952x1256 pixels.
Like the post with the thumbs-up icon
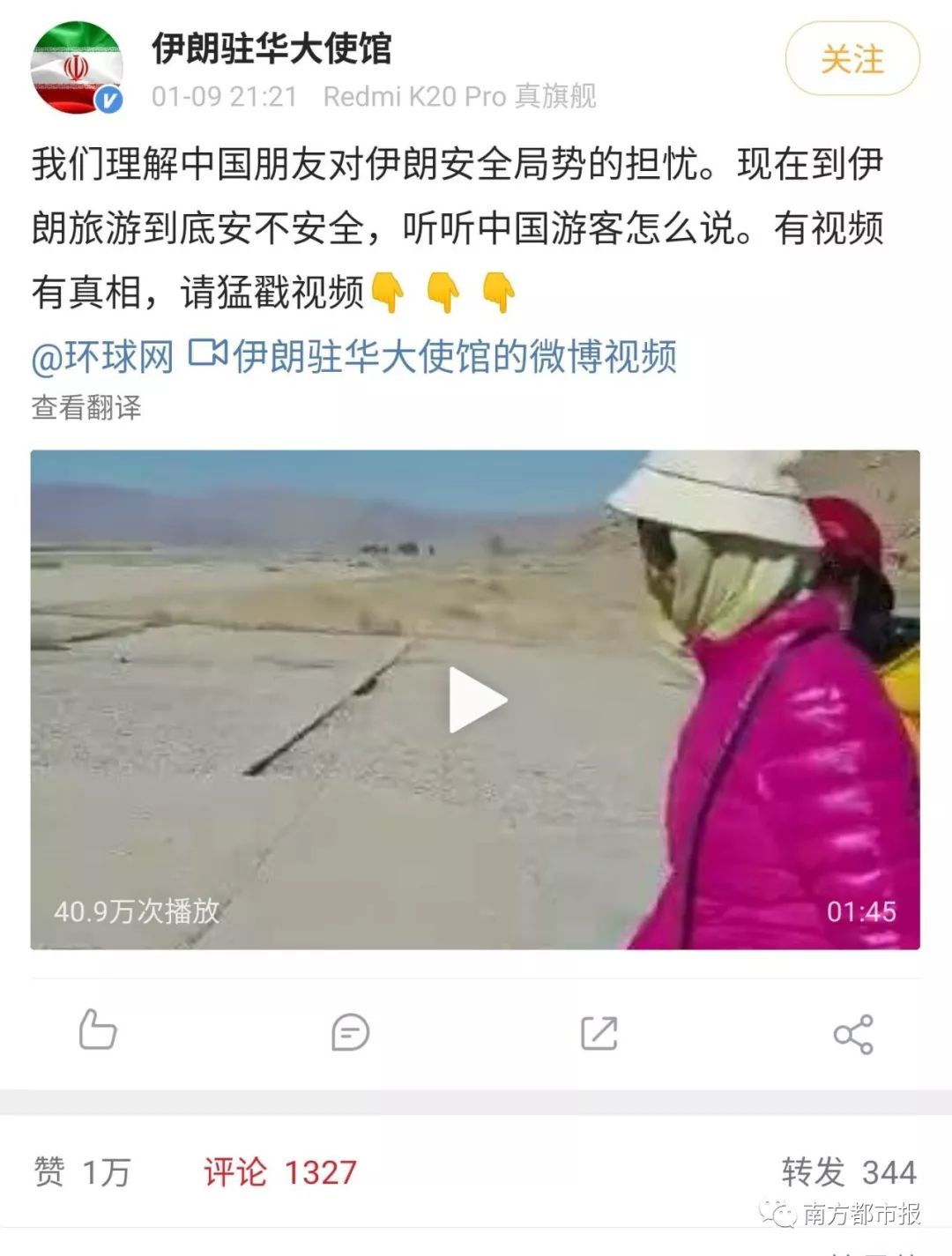(x=97, y=1031)
